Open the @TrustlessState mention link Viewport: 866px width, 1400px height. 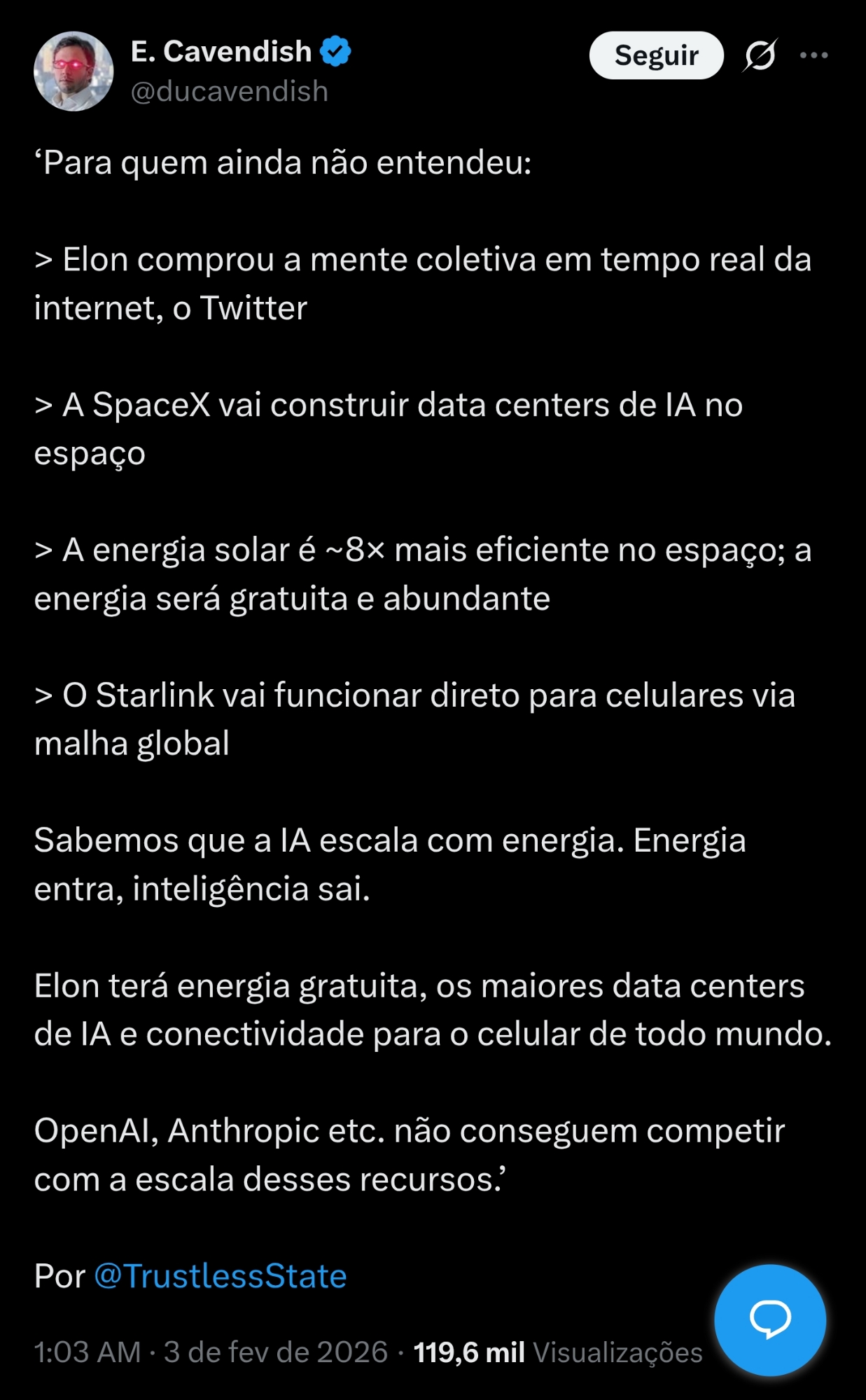click(x=221, y=1276)
